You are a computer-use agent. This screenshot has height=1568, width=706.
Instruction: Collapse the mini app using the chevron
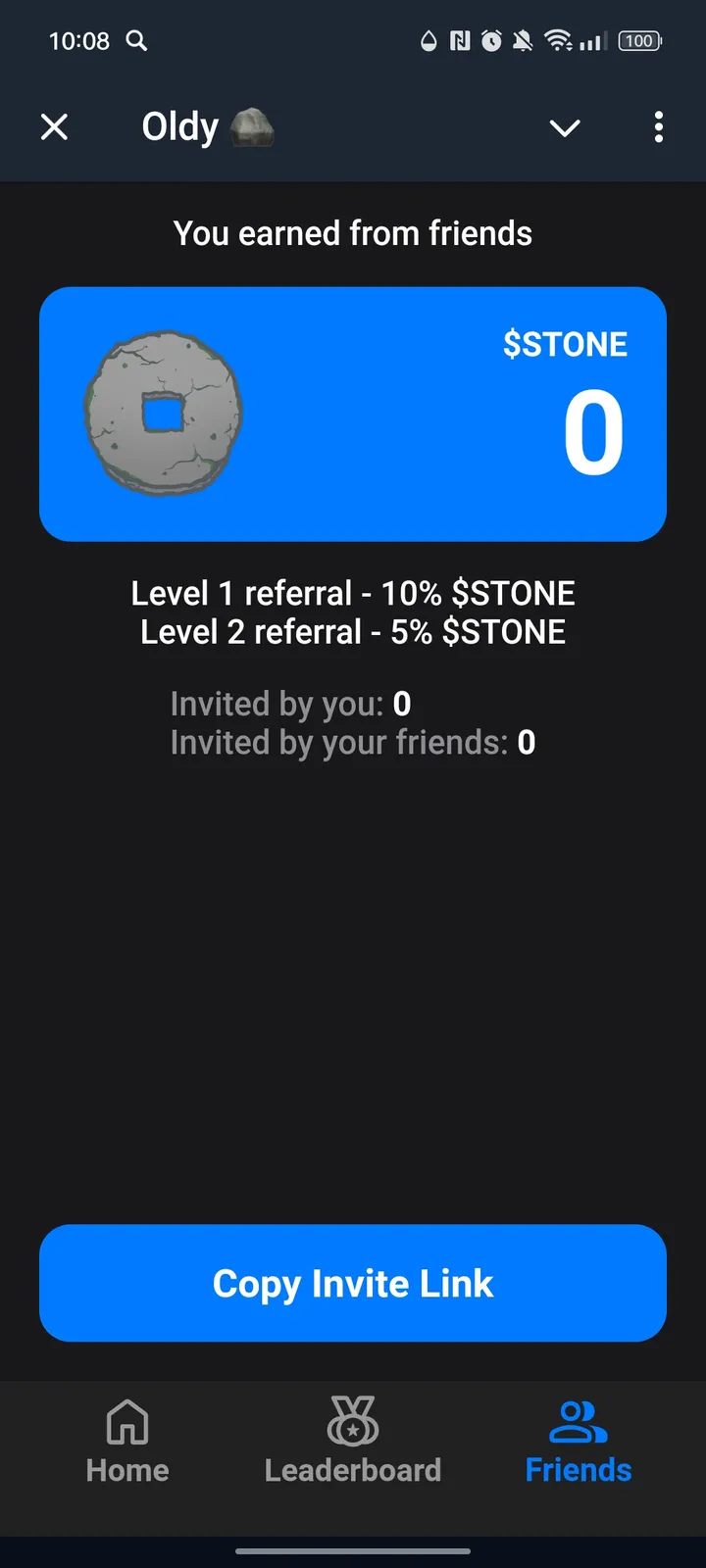pos(565,127)
